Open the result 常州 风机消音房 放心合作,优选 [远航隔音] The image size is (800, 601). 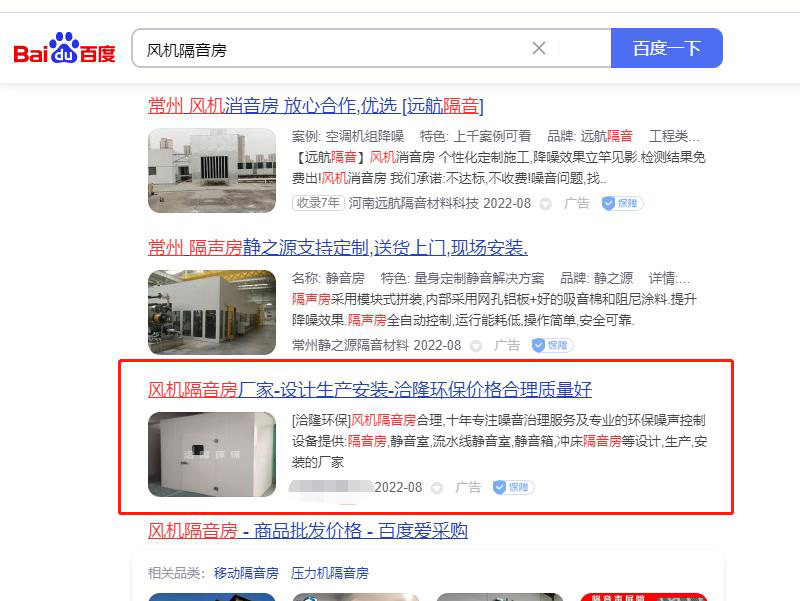pos(316,106)
